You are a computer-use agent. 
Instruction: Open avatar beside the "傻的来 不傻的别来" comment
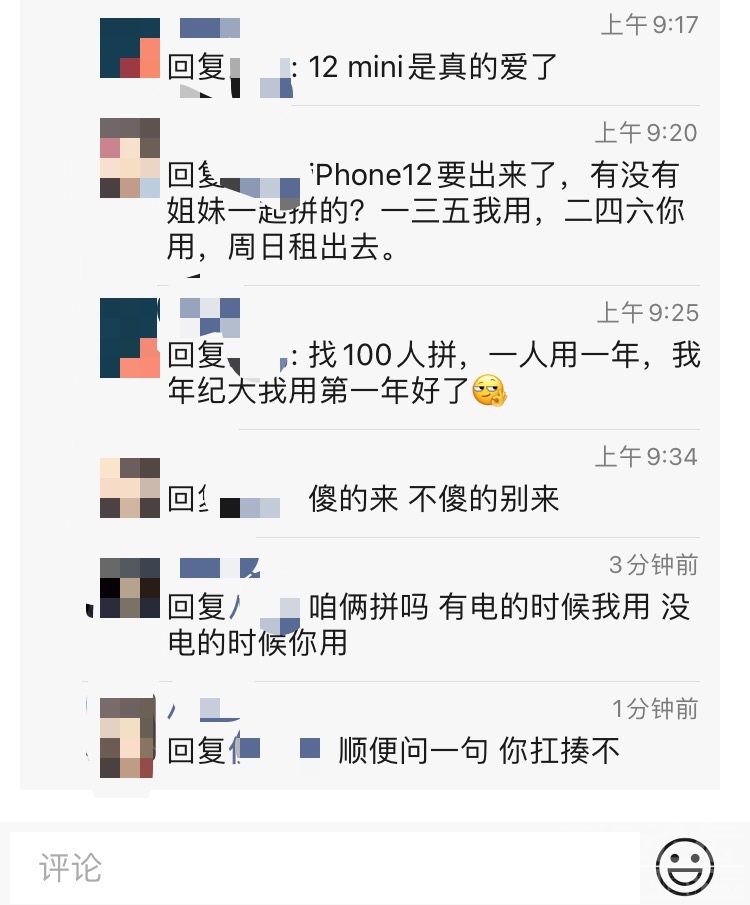[130, 487]
